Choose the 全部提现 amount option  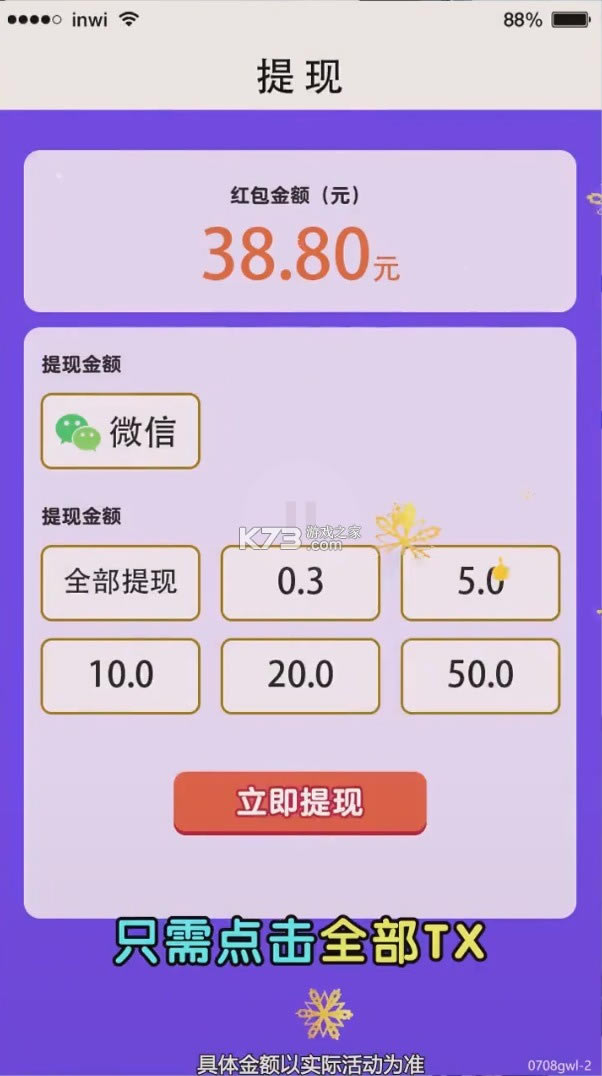click(120, 582)
